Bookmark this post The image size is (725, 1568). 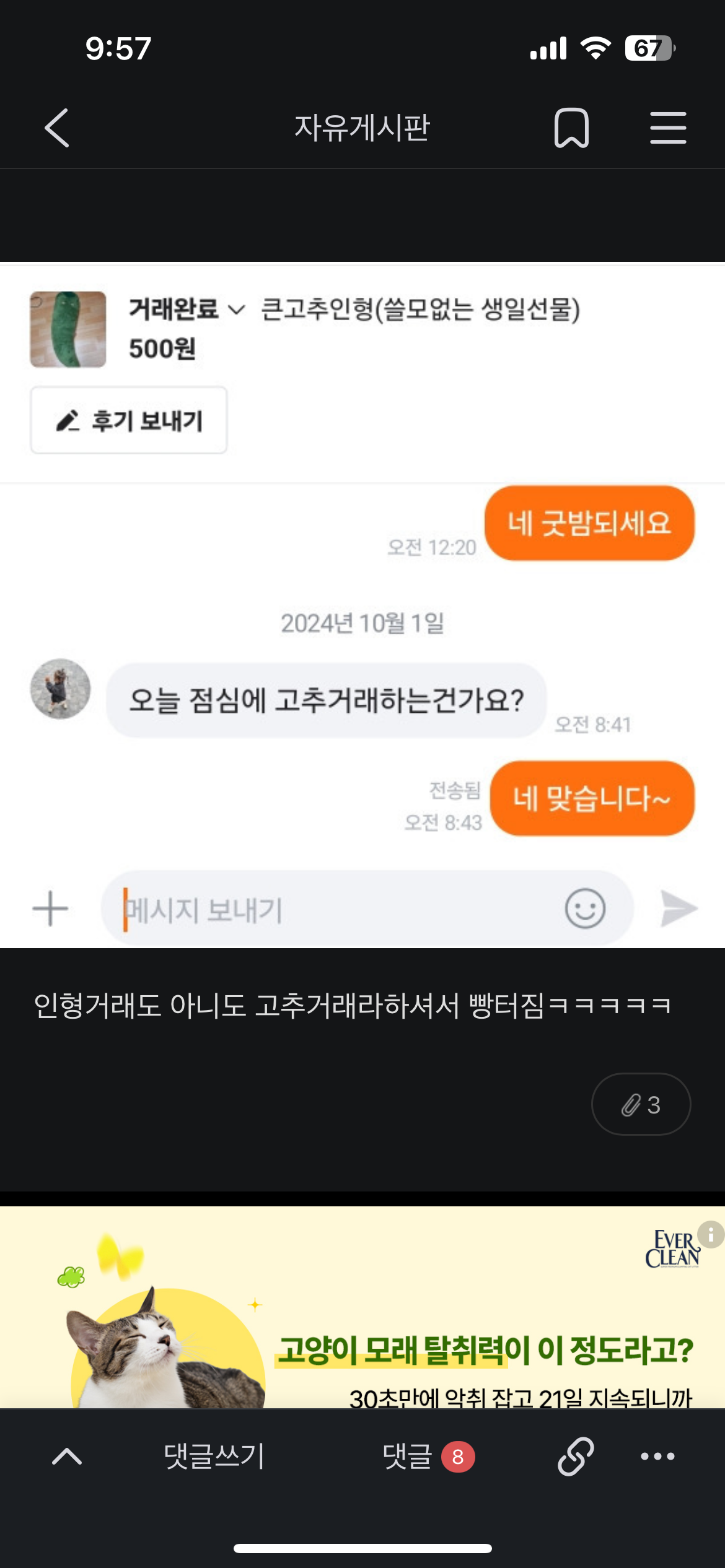click(x=571, y=128)
